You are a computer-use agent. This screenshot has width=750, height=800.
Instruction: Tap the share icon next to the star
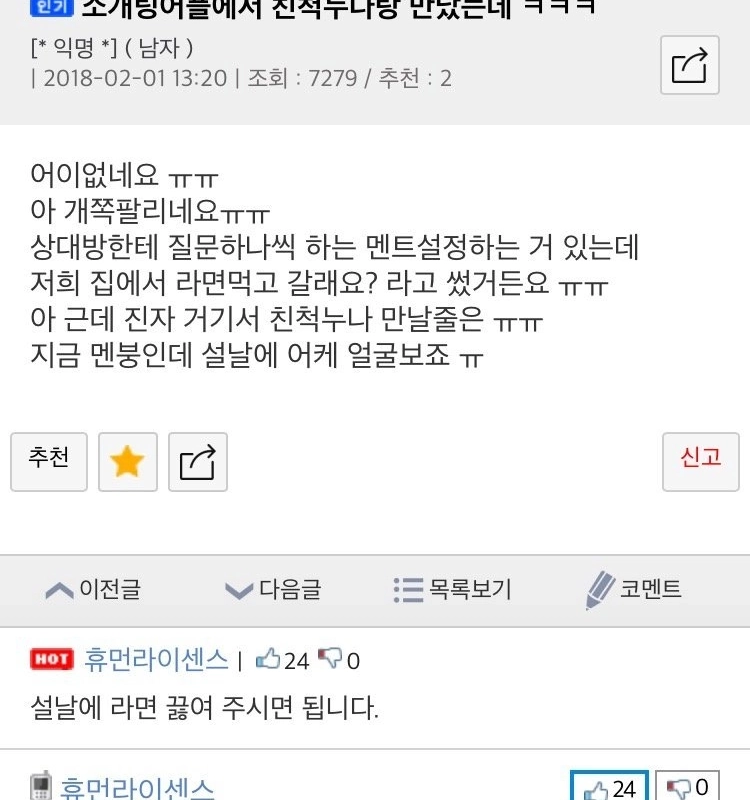pyautogui.click(x=198, y=462)
